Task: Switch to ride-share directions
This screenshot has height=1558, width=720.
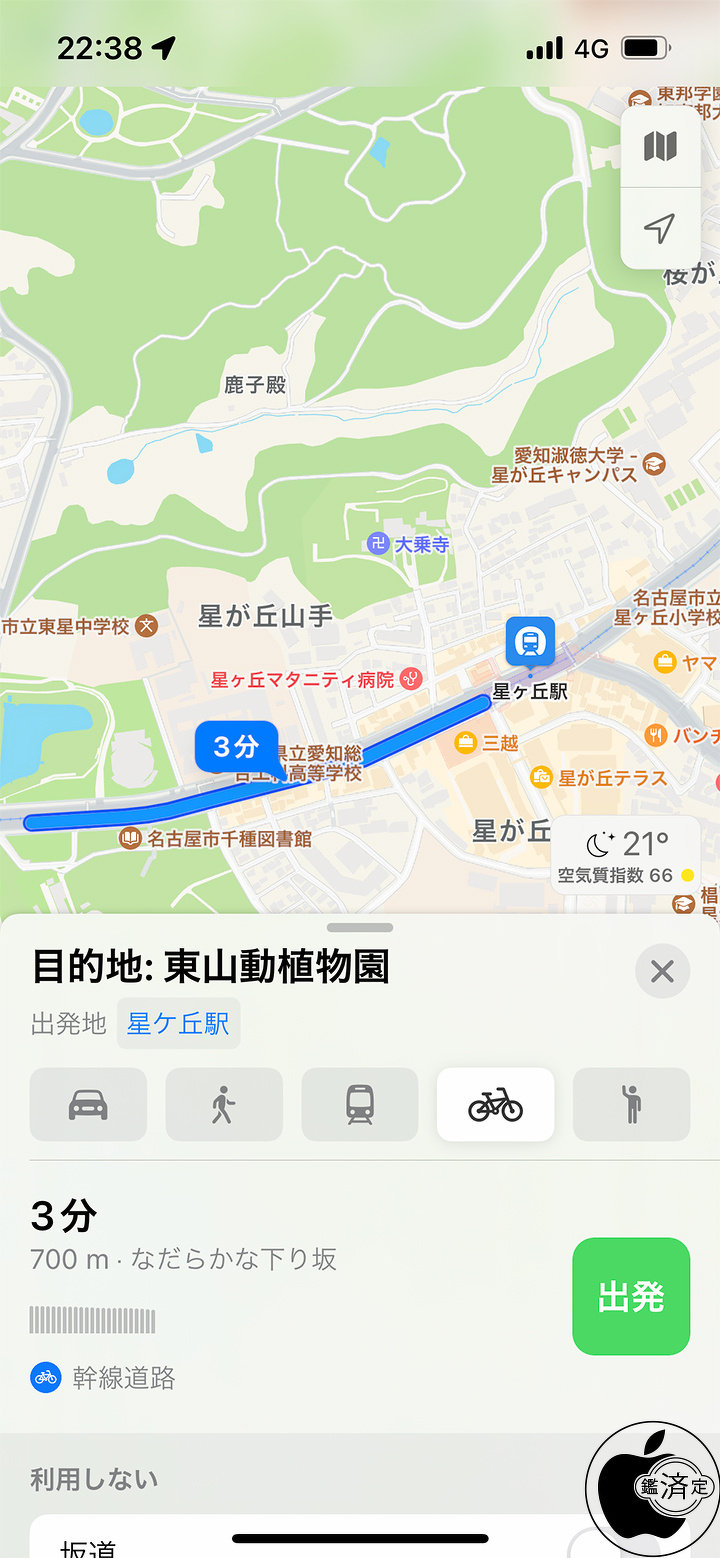Action: (631, 1105)
